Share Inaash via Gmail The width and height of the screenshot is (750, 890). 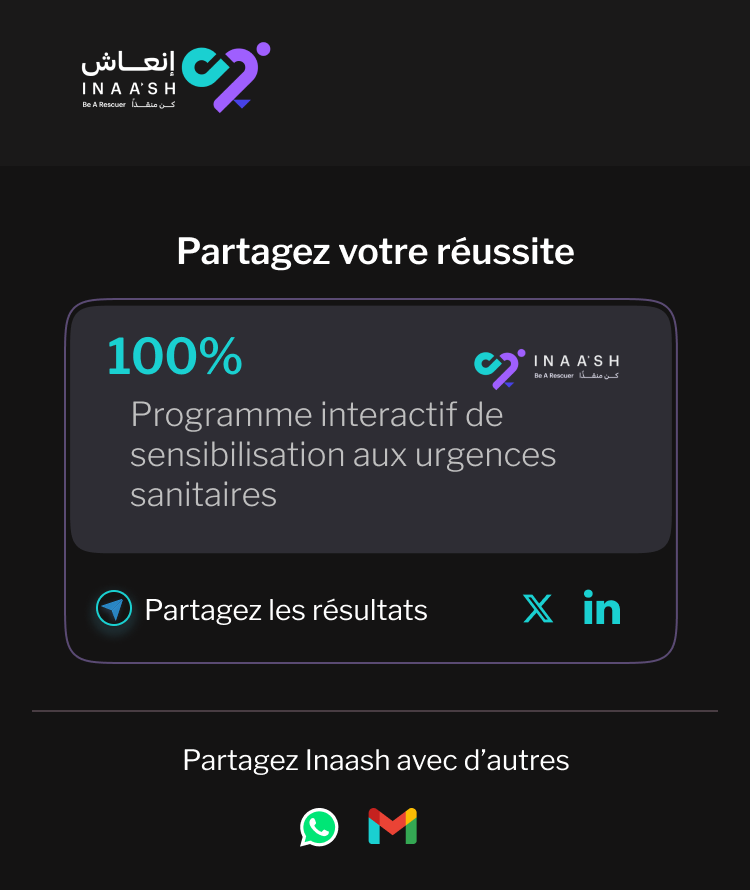[x=392, y=827]
